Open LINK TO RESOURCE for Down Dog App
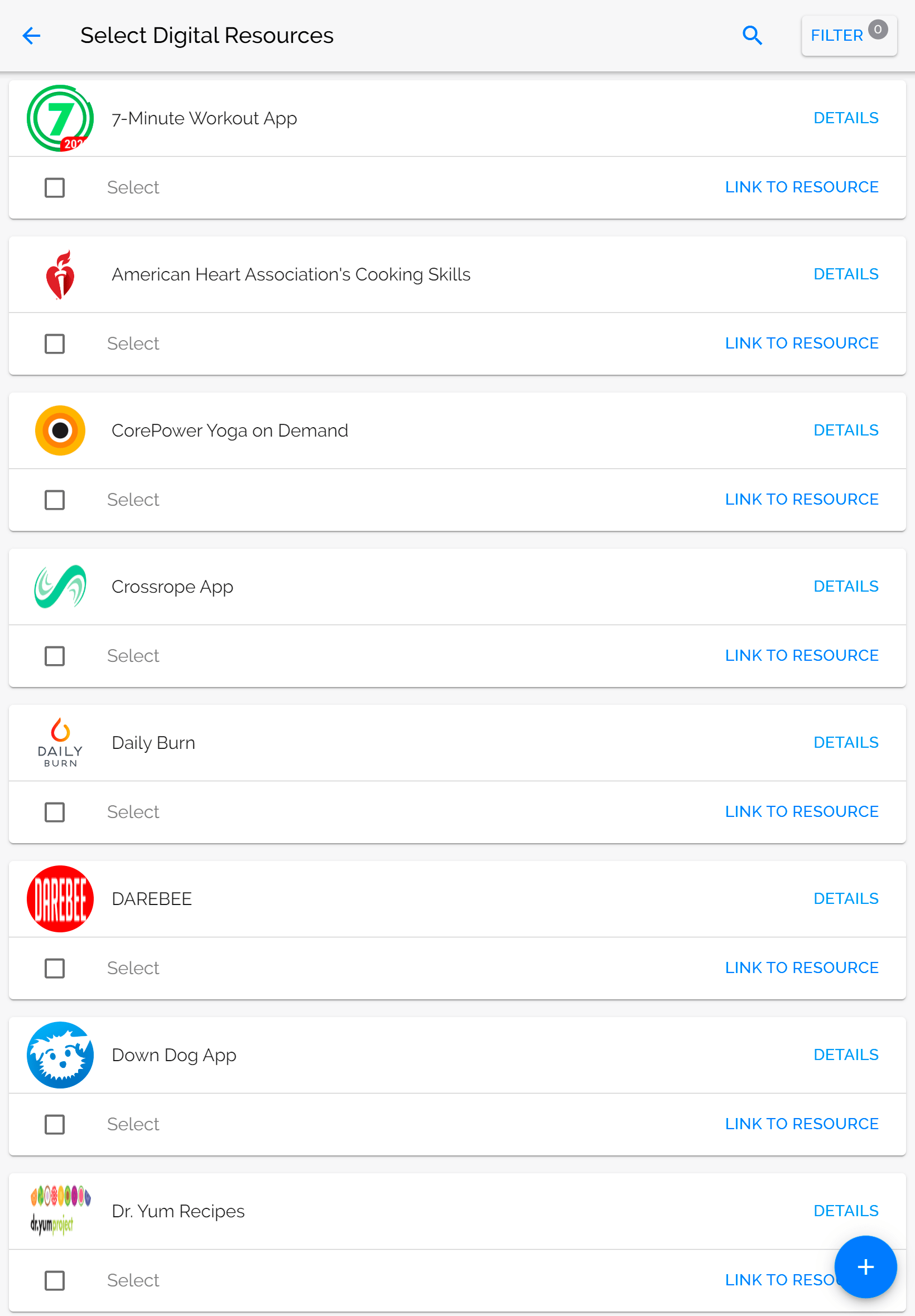 [801, 1124]
